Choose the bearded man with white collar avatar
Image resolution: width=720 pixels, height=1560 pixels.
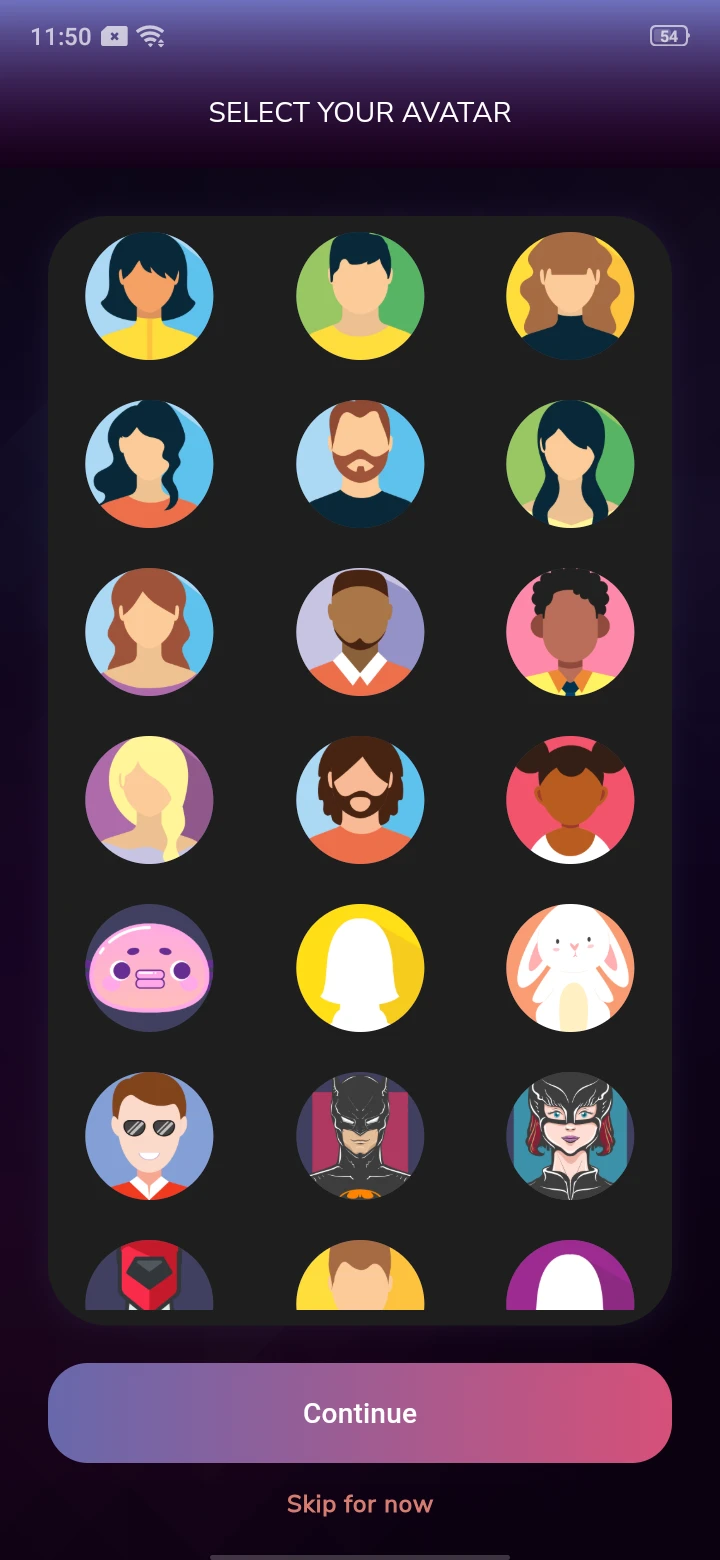tap(360, 632)
